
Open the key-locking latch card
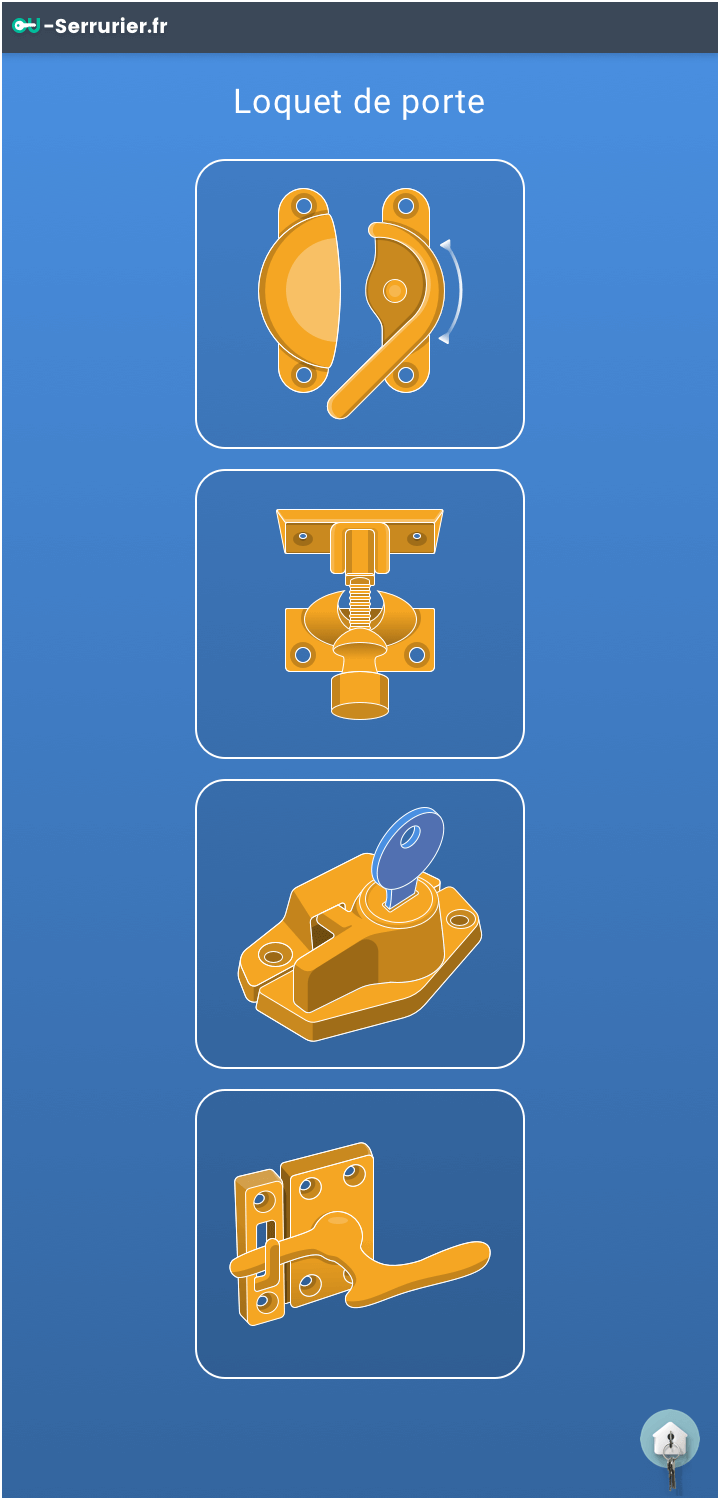[360, 924]
